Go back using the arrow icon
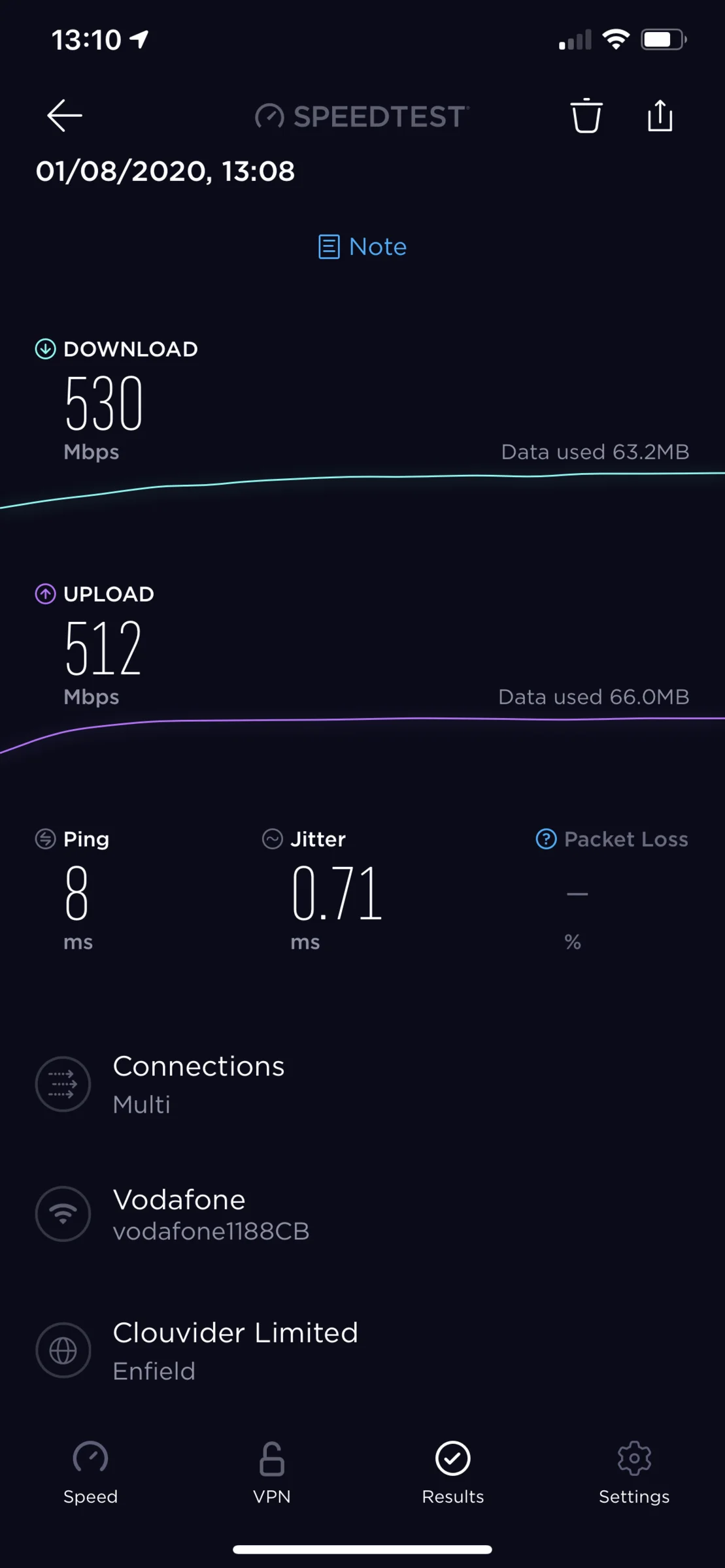Image resolution: width=725 pixels, height=1568 pixels. 64,116
